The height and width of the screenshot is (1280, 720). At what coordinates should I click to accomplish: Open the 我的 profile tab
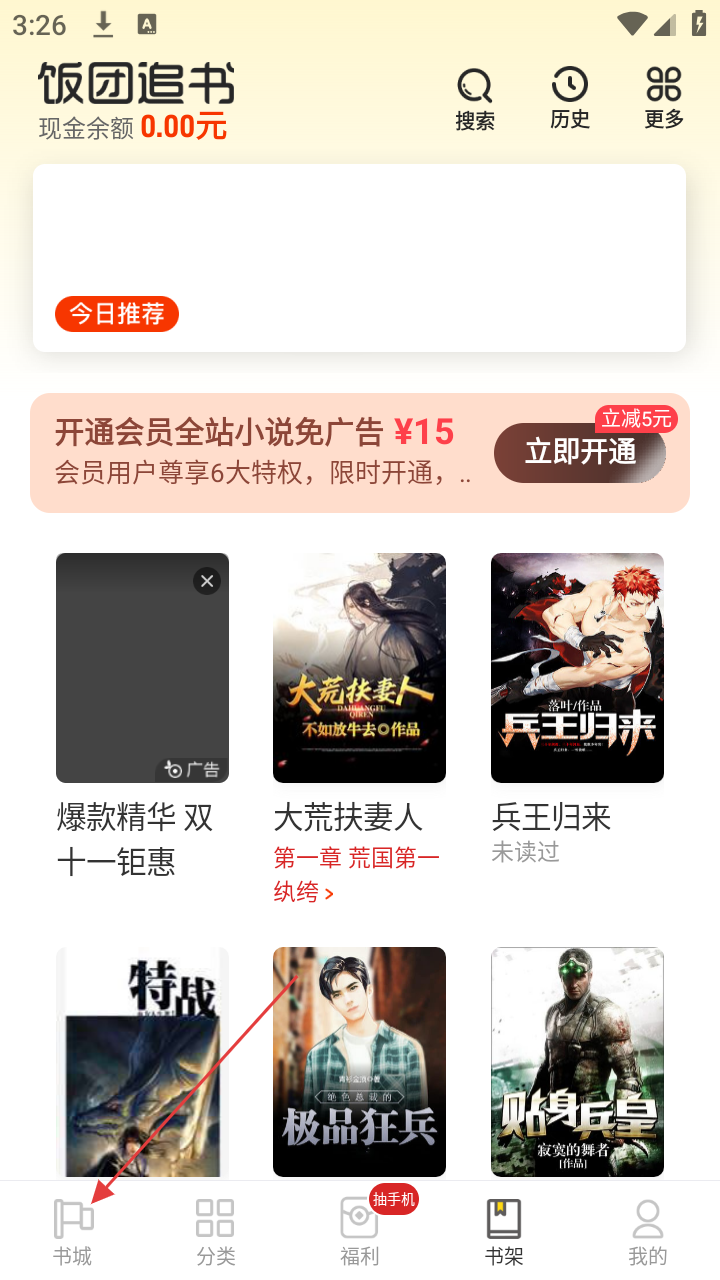(x=647, y=1232)
